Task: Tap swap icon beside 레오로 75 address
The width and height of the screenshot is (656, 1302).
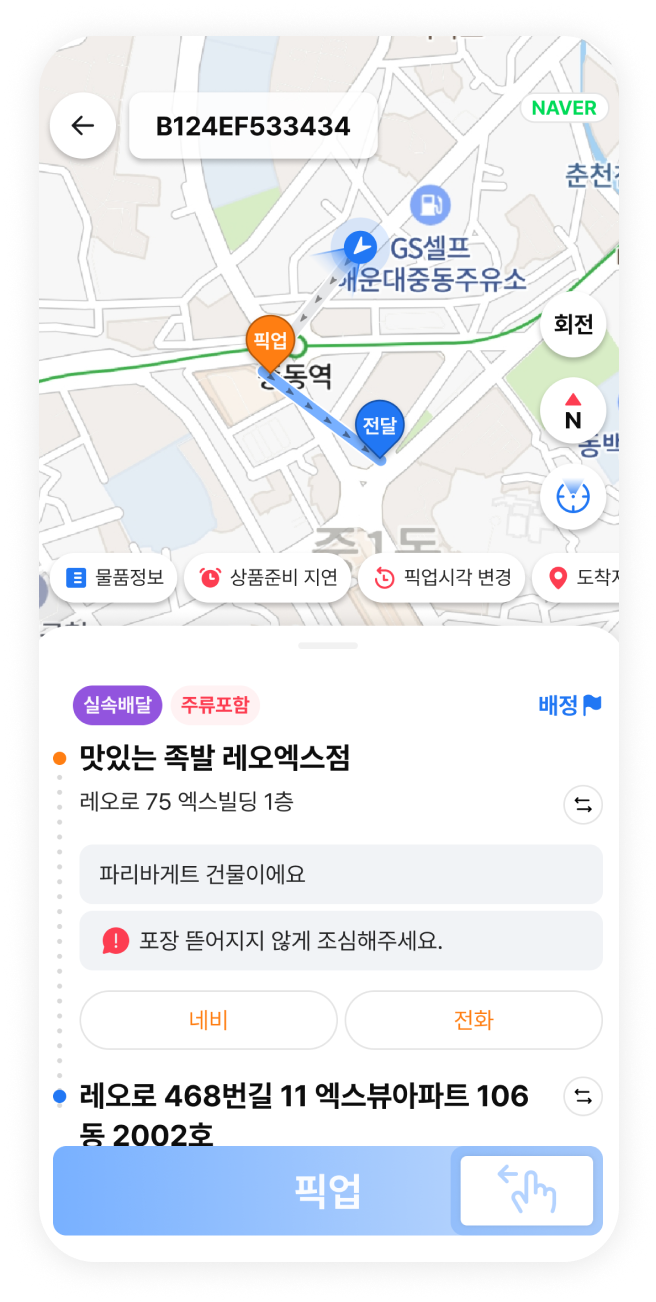Action: pyautogui.click(x=583, y=804)
